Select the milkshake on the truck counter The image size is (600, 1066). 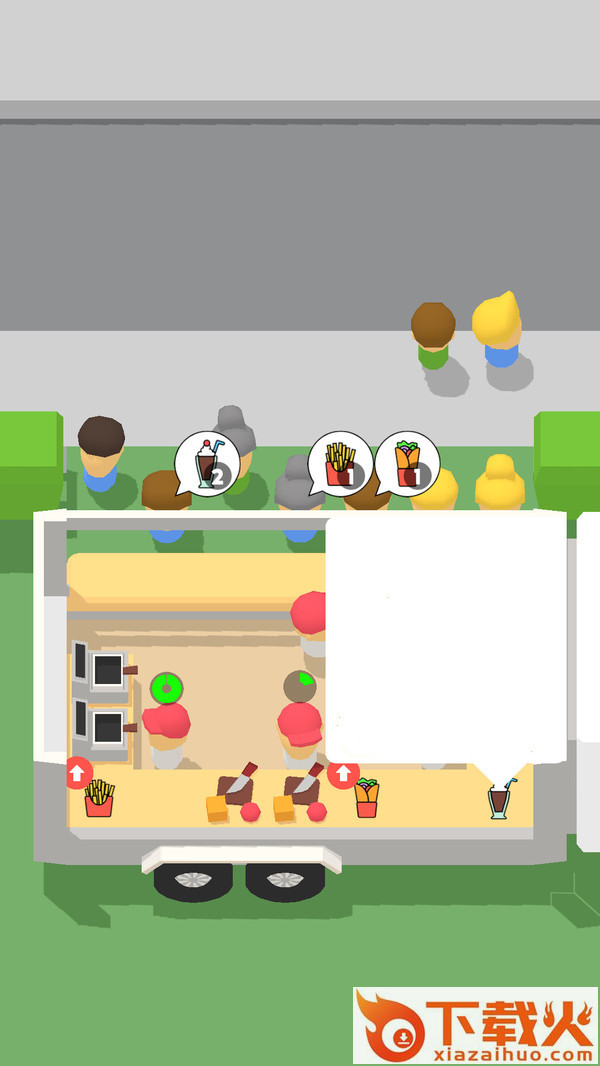[x=500, y=800]
